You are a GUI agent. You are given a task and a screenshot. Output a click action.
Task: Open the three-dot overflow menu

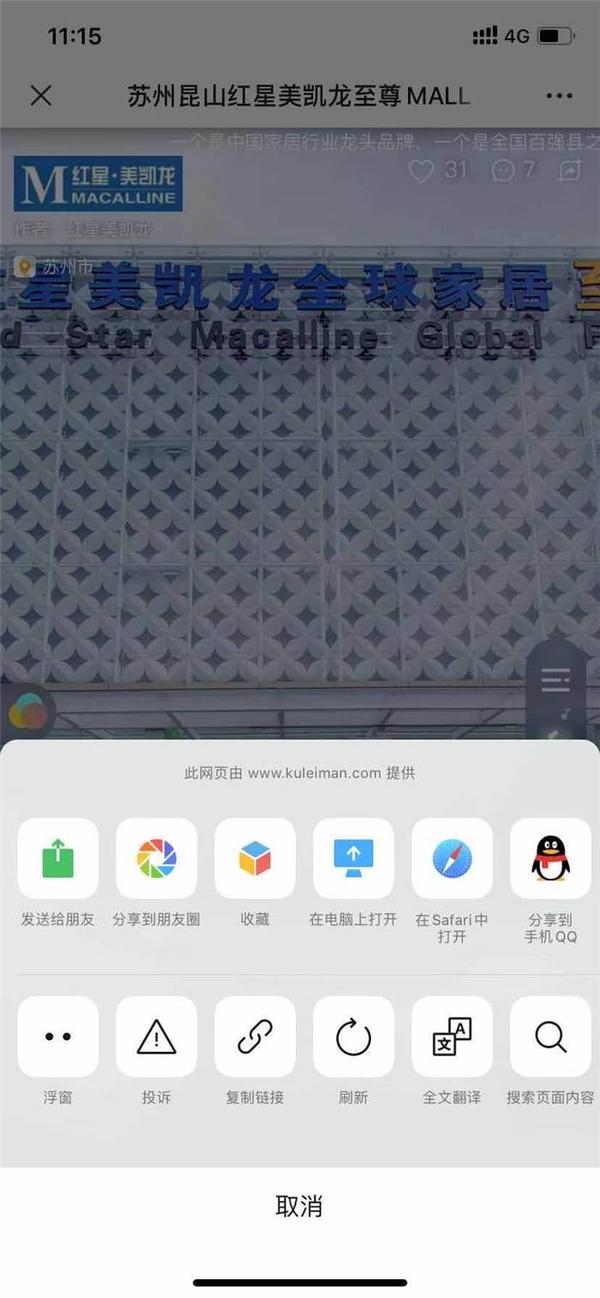point(559,96)
